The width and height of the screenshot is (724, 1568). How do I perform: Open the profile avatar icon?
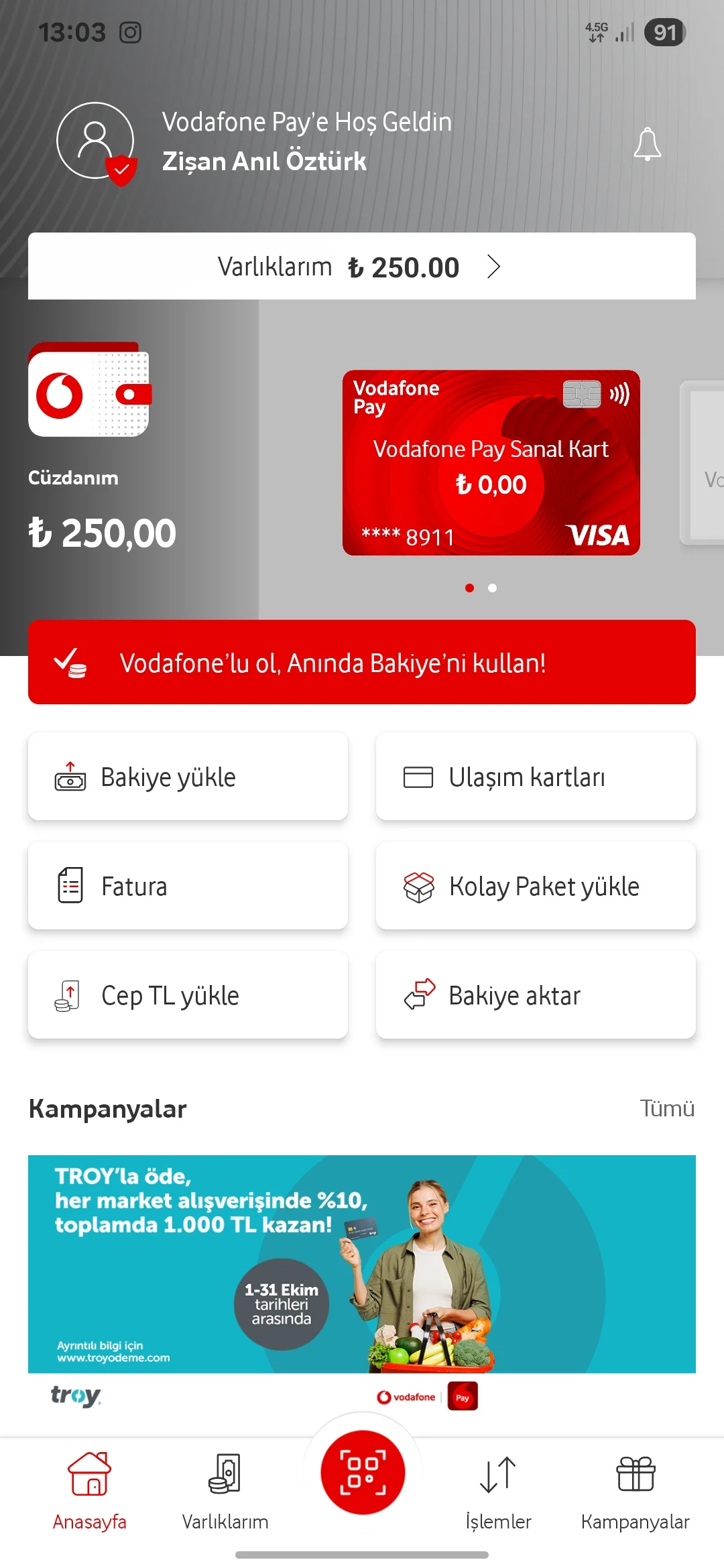pyautogui.click(x=95, y=141)
